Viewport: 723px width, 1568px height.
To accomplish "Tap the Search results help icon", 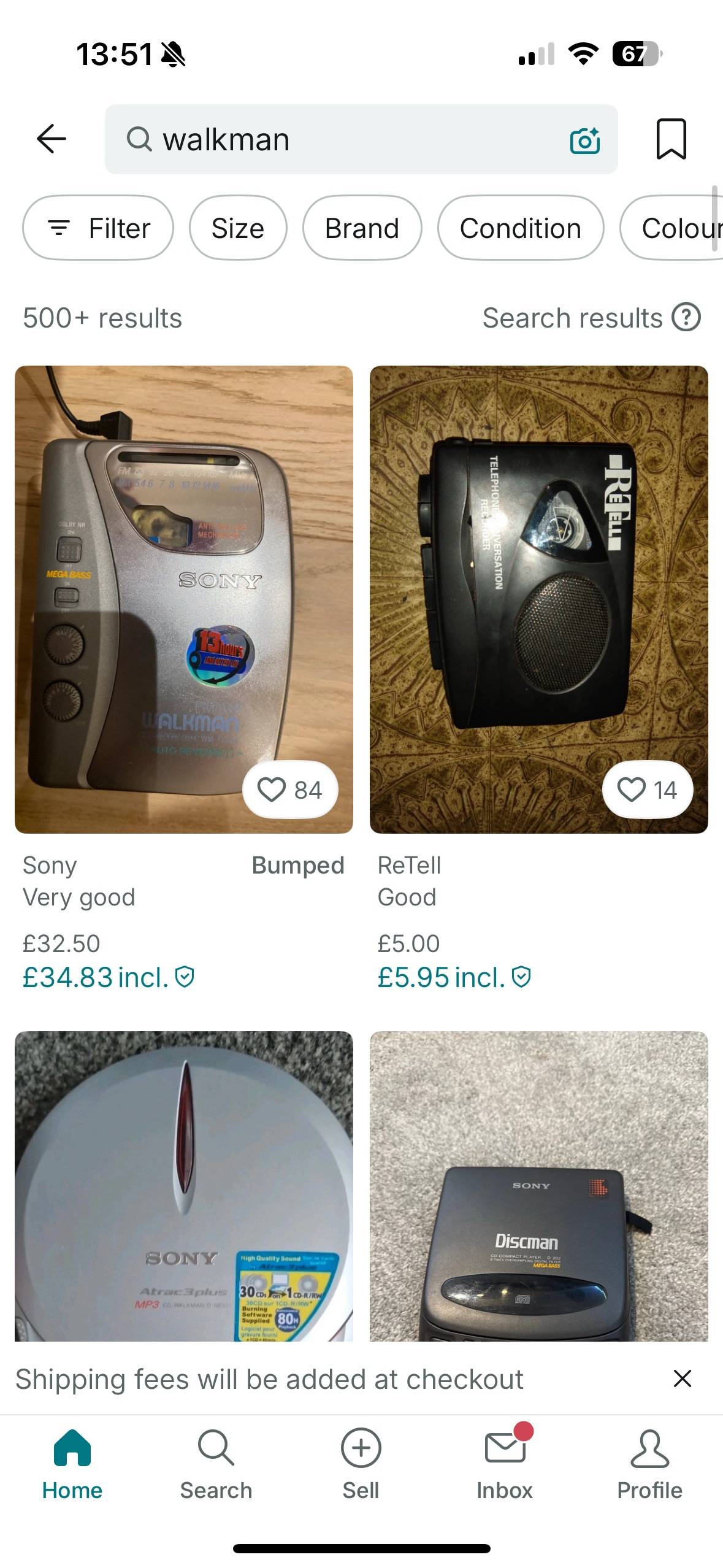I will tap(686, 318).
